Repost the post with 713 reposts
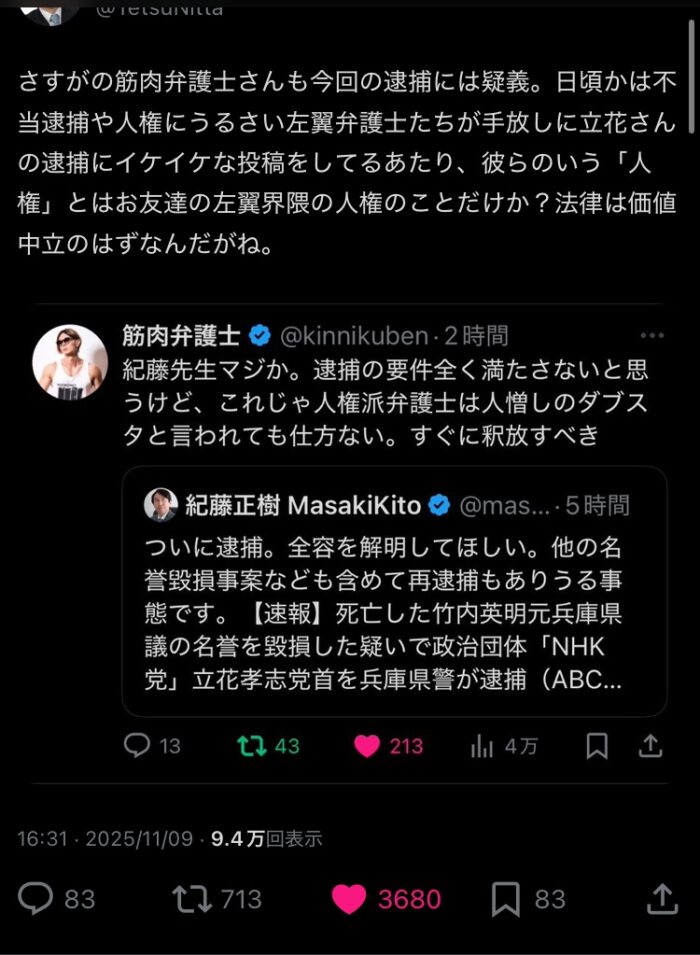The image size is (700, 955). tap(190, 899)
